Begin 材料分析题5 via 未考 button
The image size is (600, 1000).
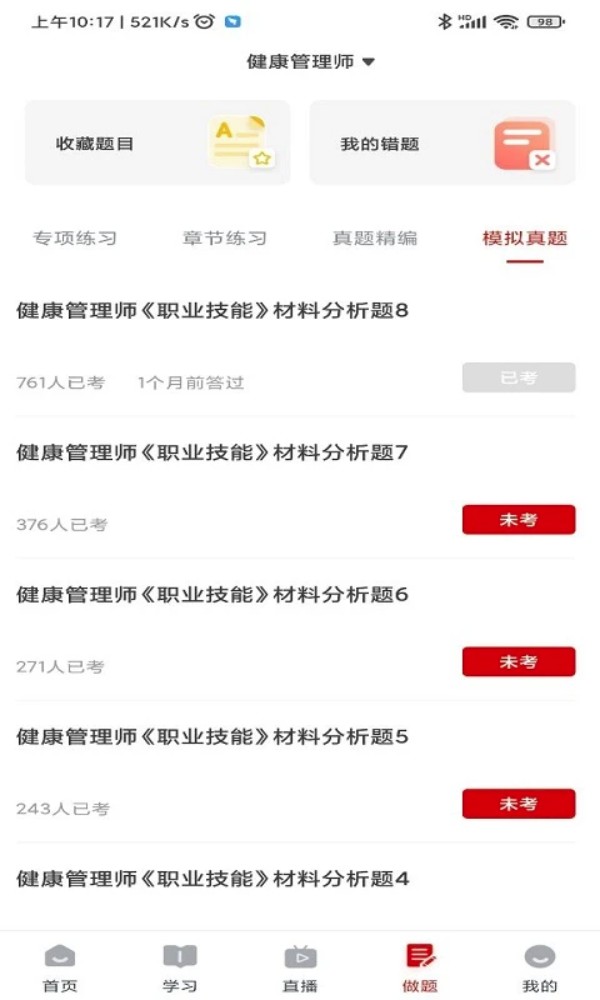(518, 804)
